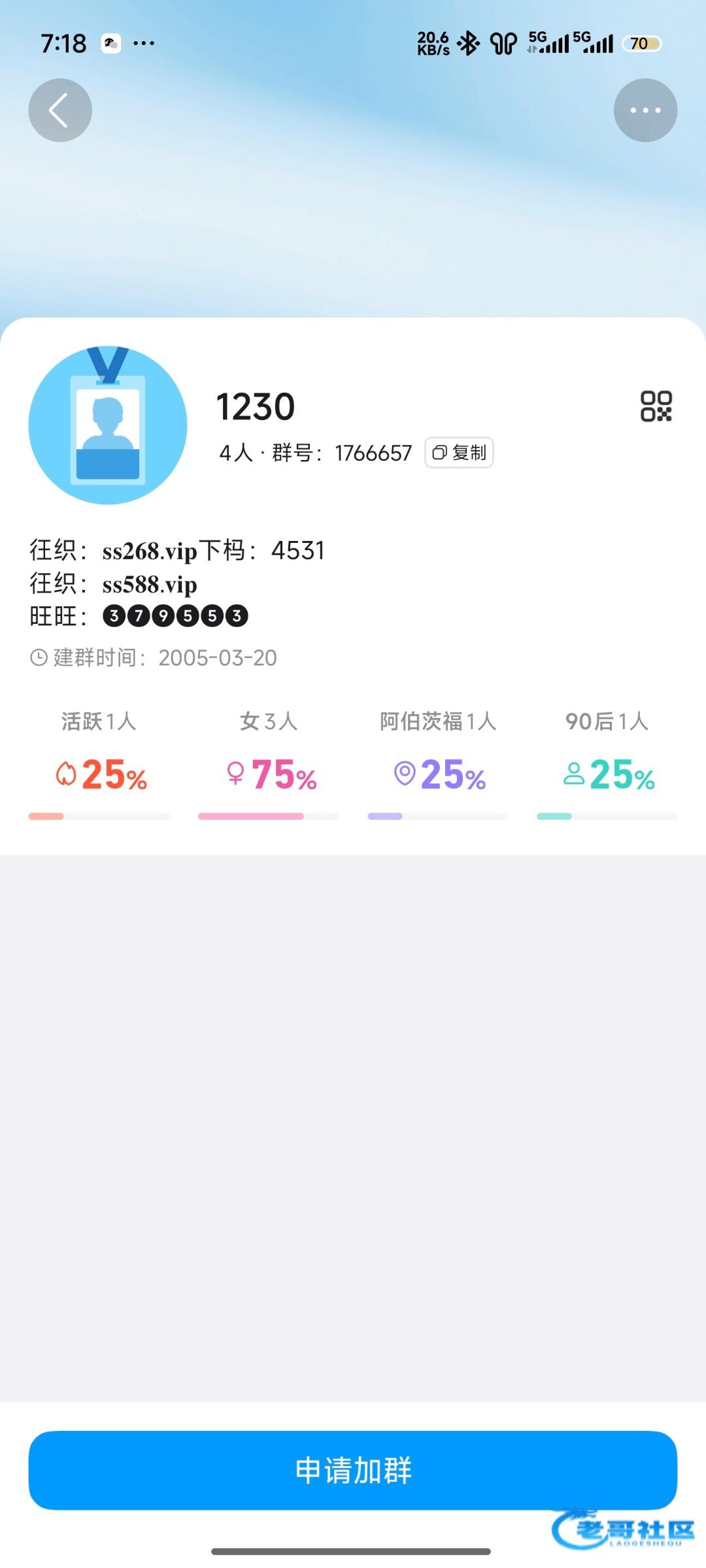Copy the group number 1766657
The height and width of the screenshot is (1568, 706).
click(459, 453)
